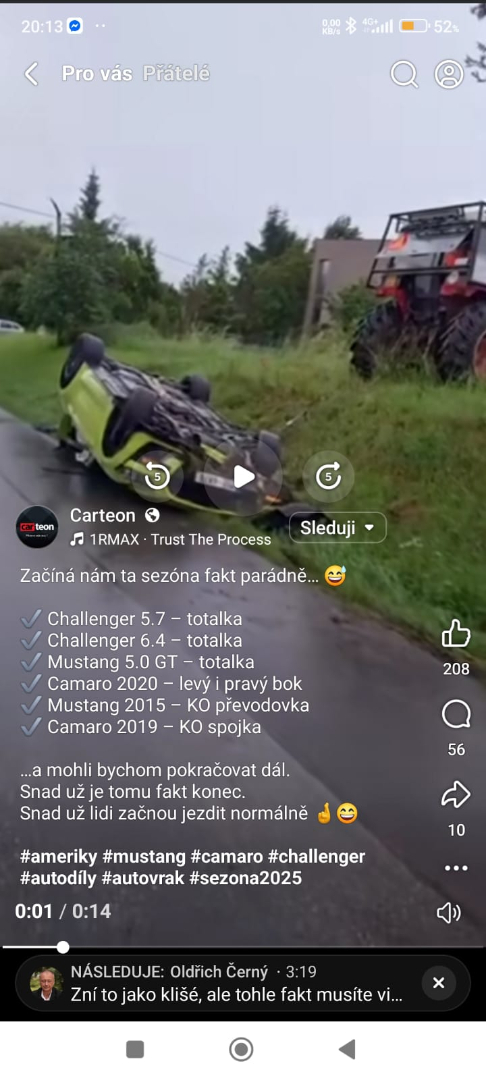Dismiss the Následuje up-next banner
486x1080 pixels.
(439, 984)
